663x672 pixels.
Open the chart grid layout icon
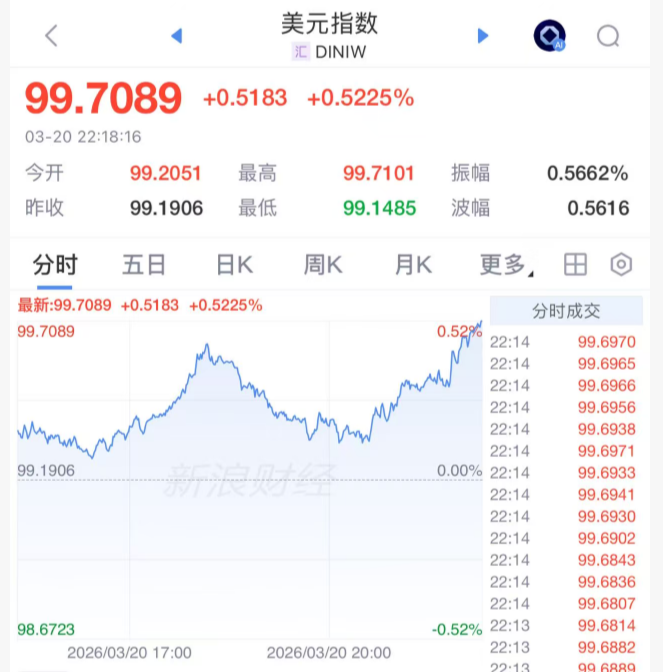[575, 265]
